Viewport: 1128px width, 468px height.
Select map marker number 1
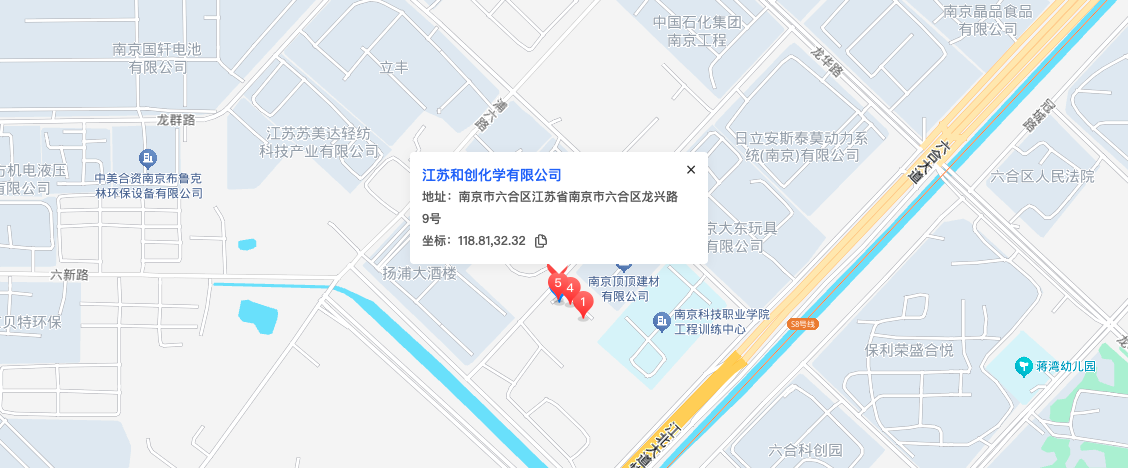584,302
